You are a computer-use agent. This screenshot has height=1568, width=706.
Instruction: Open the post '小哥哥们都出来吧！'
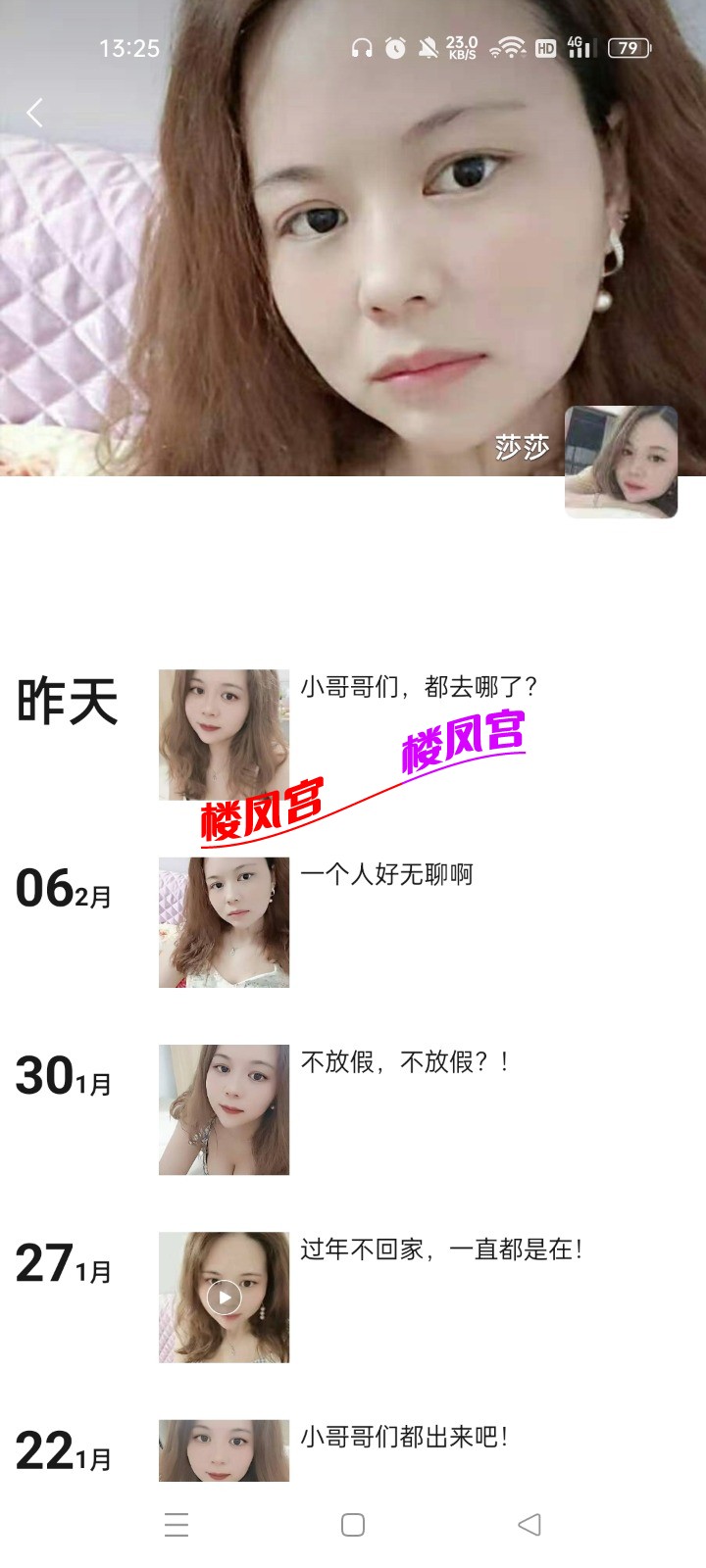point(224,1450)
